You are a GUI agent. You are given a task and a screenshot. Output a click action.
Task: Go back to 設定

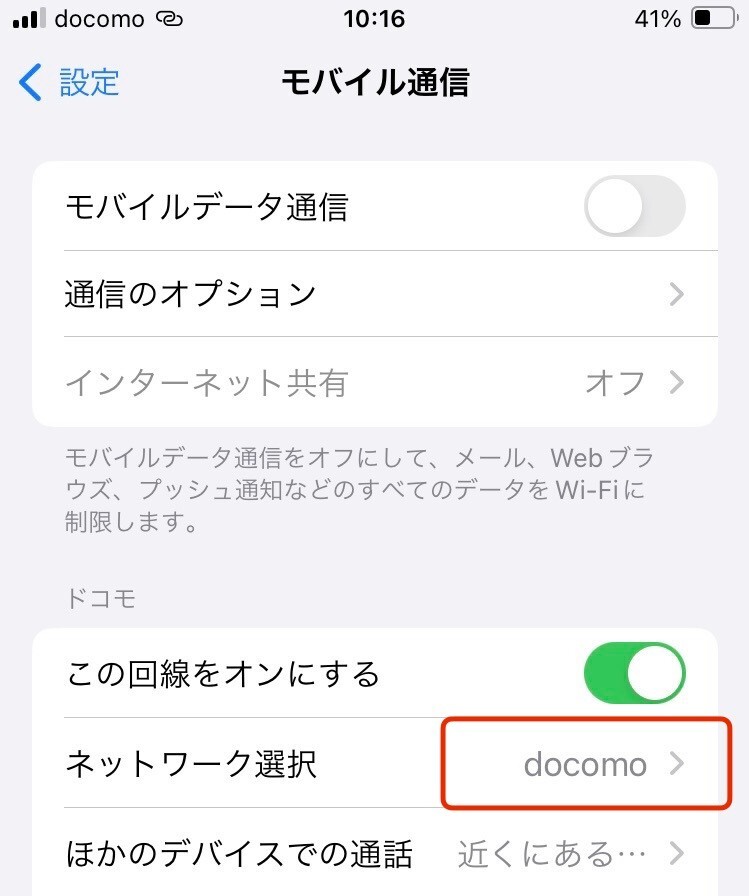(x=70, y=82)
